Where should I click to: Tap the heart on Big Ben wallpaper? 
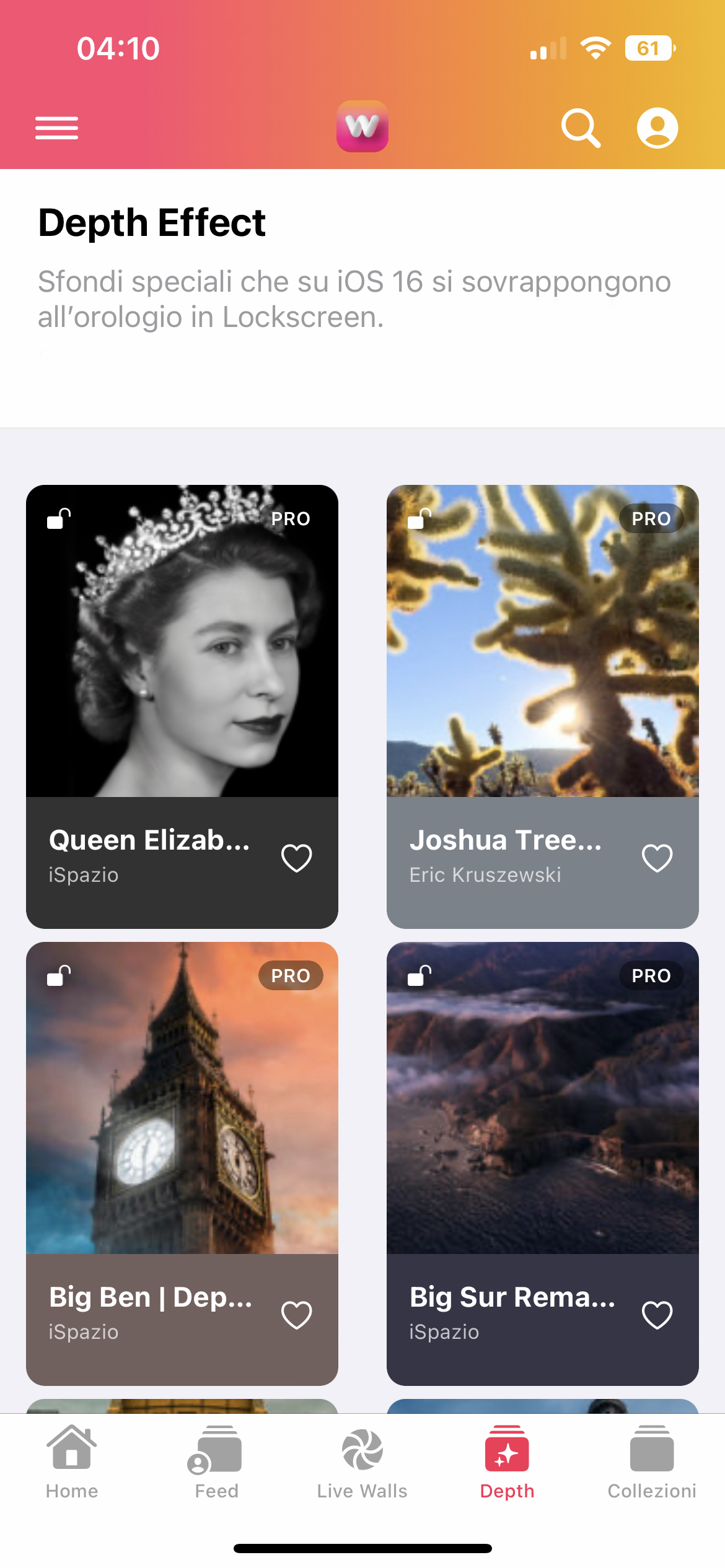click(296, 1315)
